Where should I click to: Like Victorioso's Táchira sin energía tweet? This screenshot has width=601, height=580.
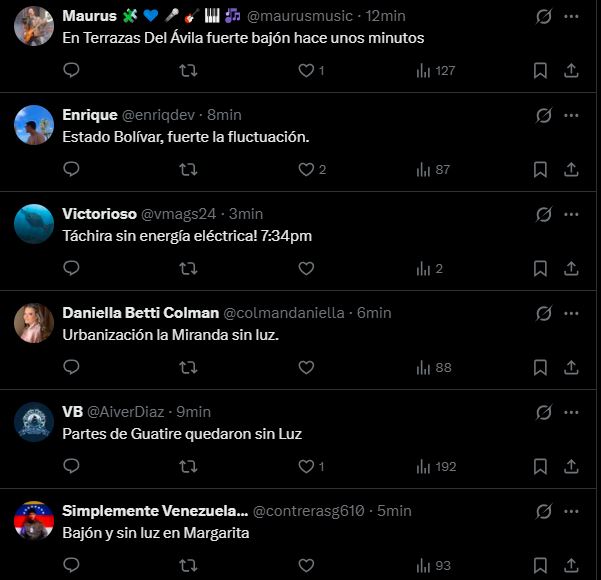point(306,268)
